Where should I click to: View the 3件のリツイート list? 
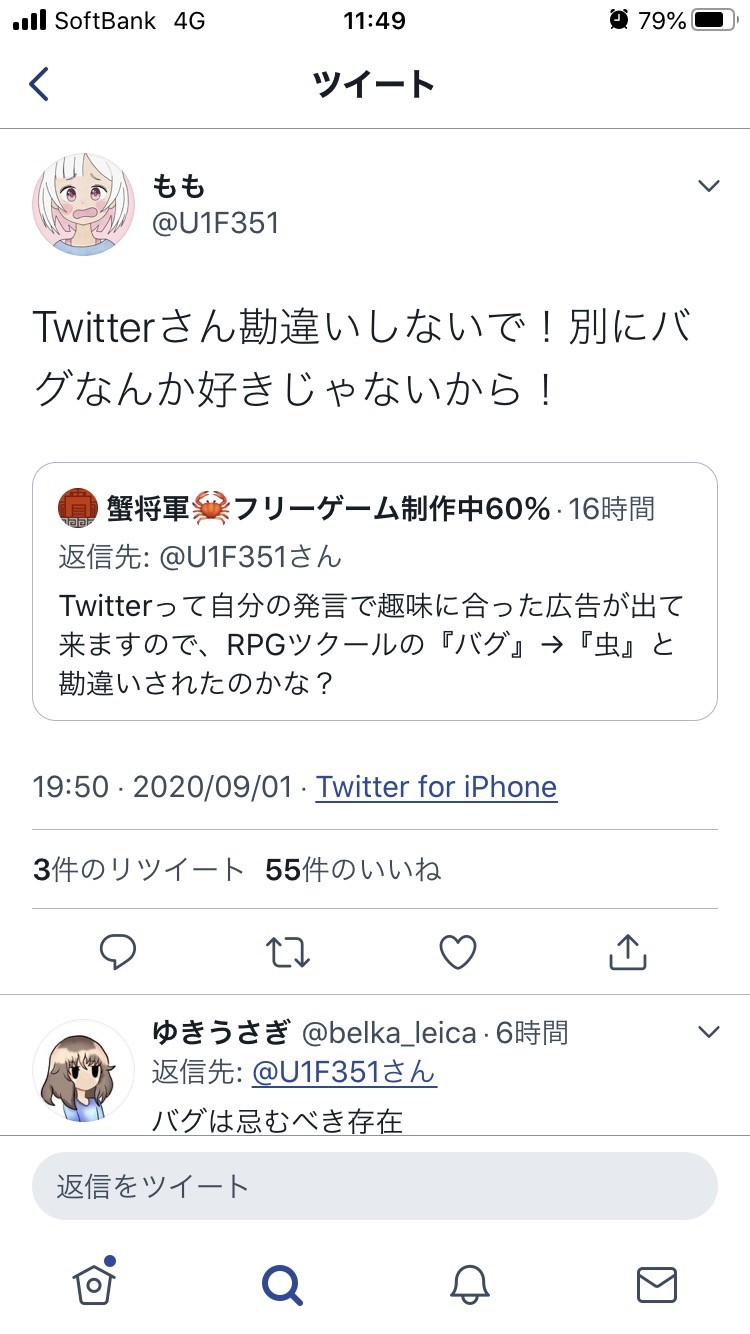tap(139, 869)
